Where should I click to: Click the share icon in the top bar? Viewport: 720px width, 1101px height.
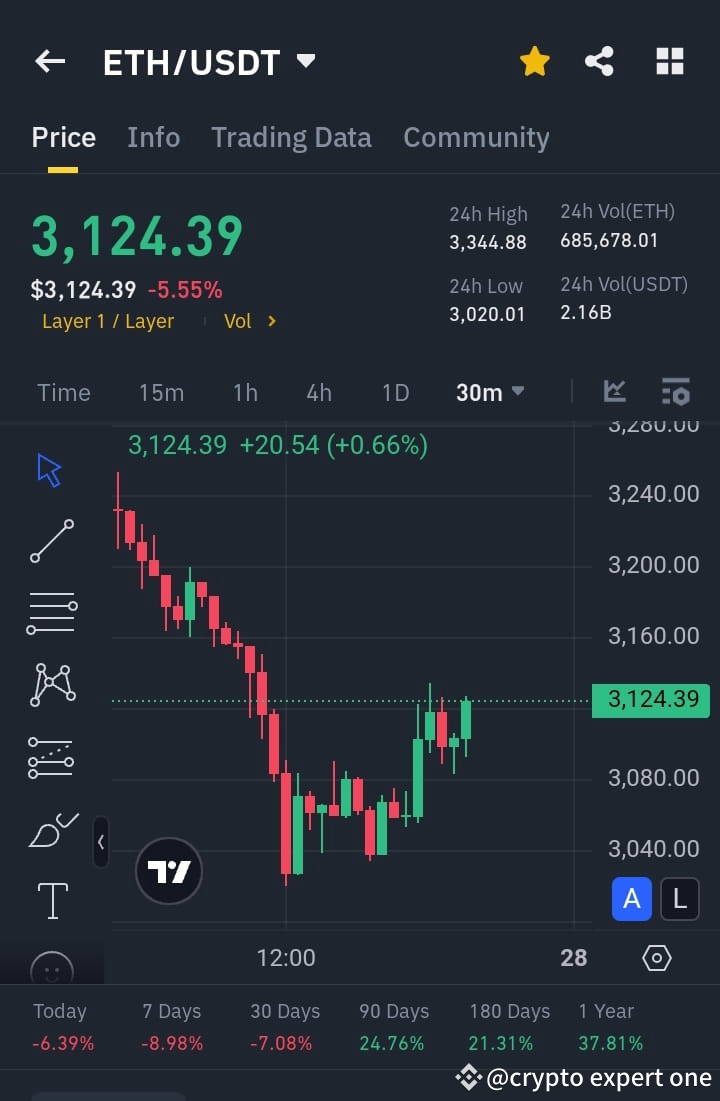click(x=599, y=61)
